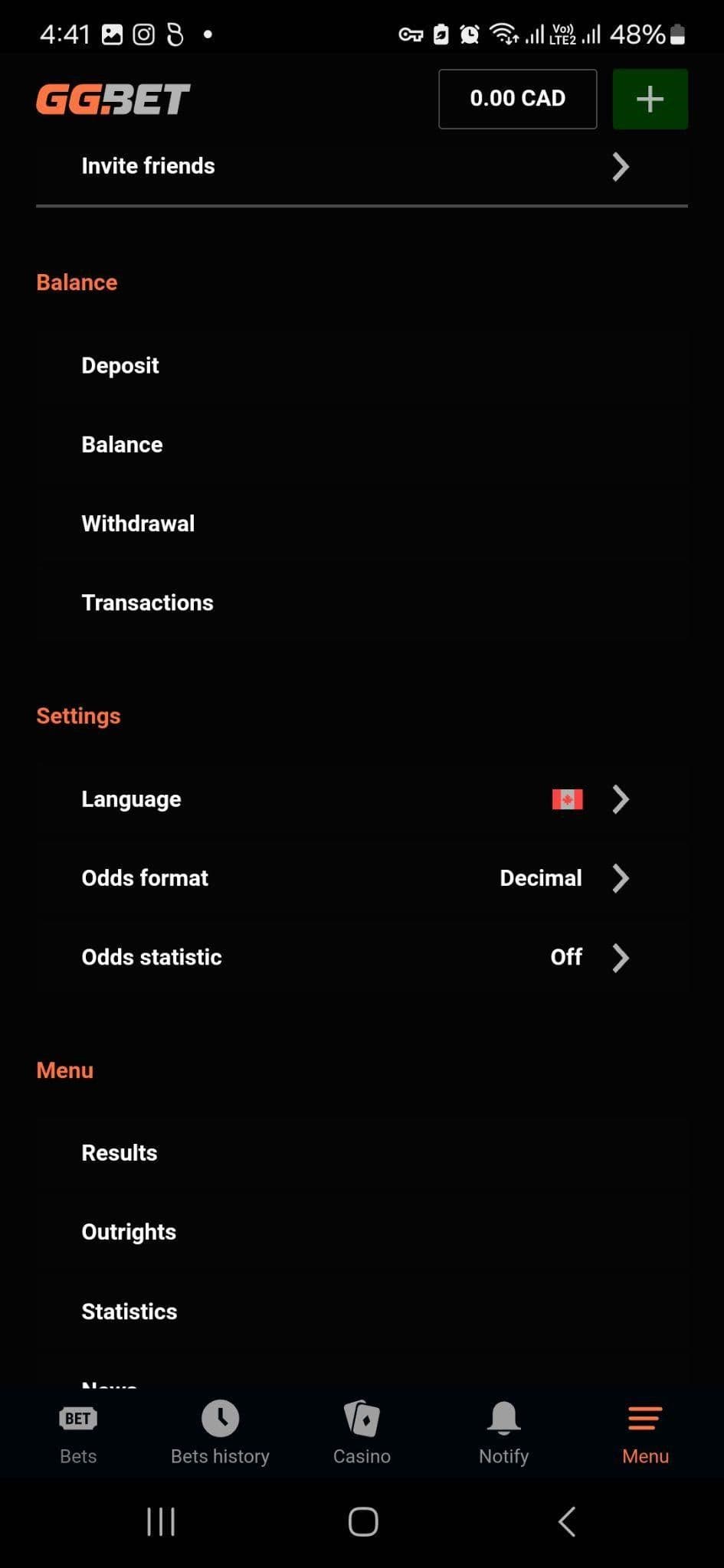Tap the 0.00 CAD balance display

(517, 99)
